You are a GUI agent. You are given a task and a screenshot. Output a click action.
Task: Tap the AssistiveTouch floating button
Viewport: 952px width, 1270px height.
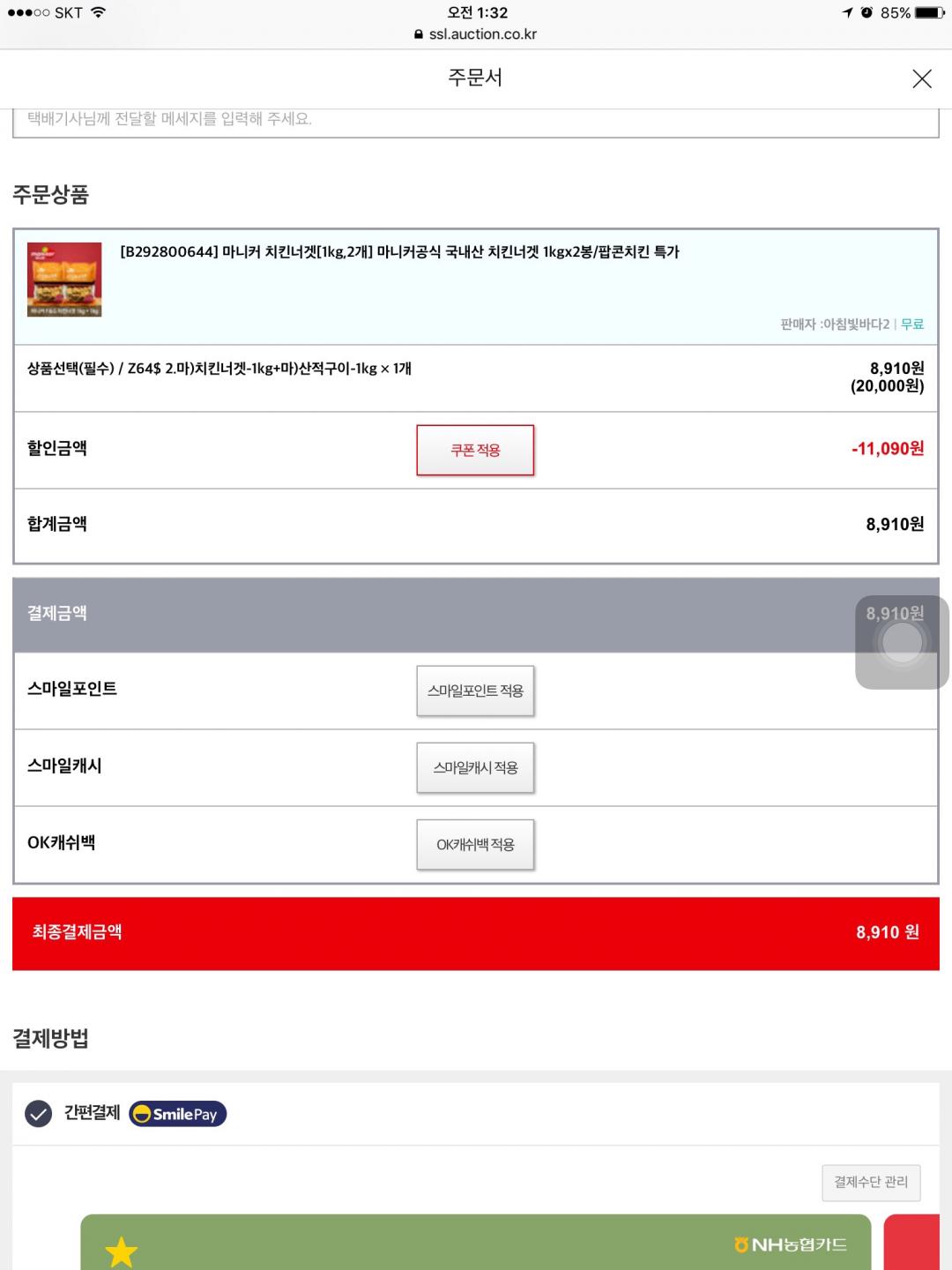[x=902, y=642]
